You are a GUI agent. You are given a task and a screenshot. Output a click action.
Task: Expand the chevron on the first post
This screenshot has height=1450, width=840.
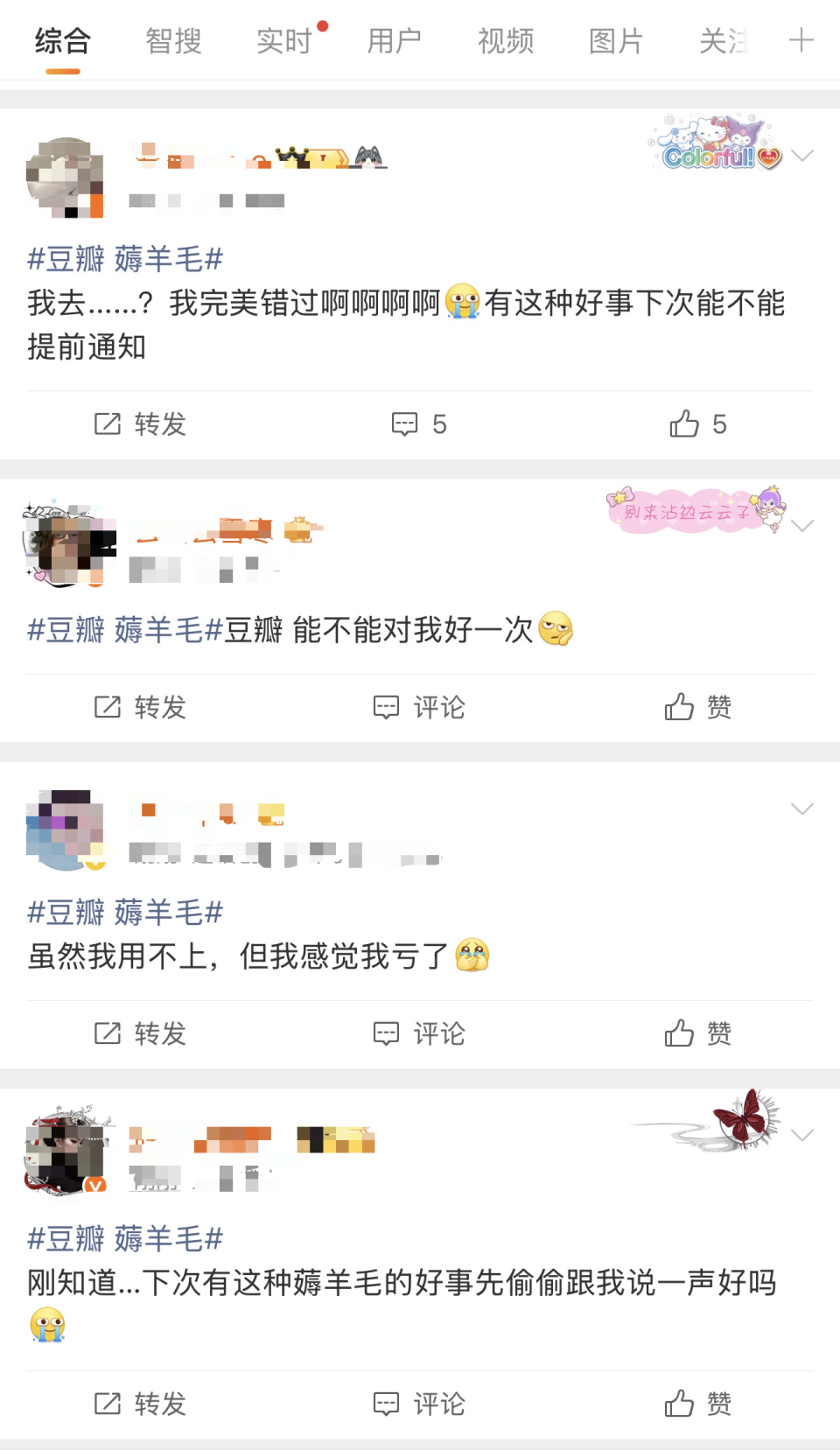(x=802, y=154)
